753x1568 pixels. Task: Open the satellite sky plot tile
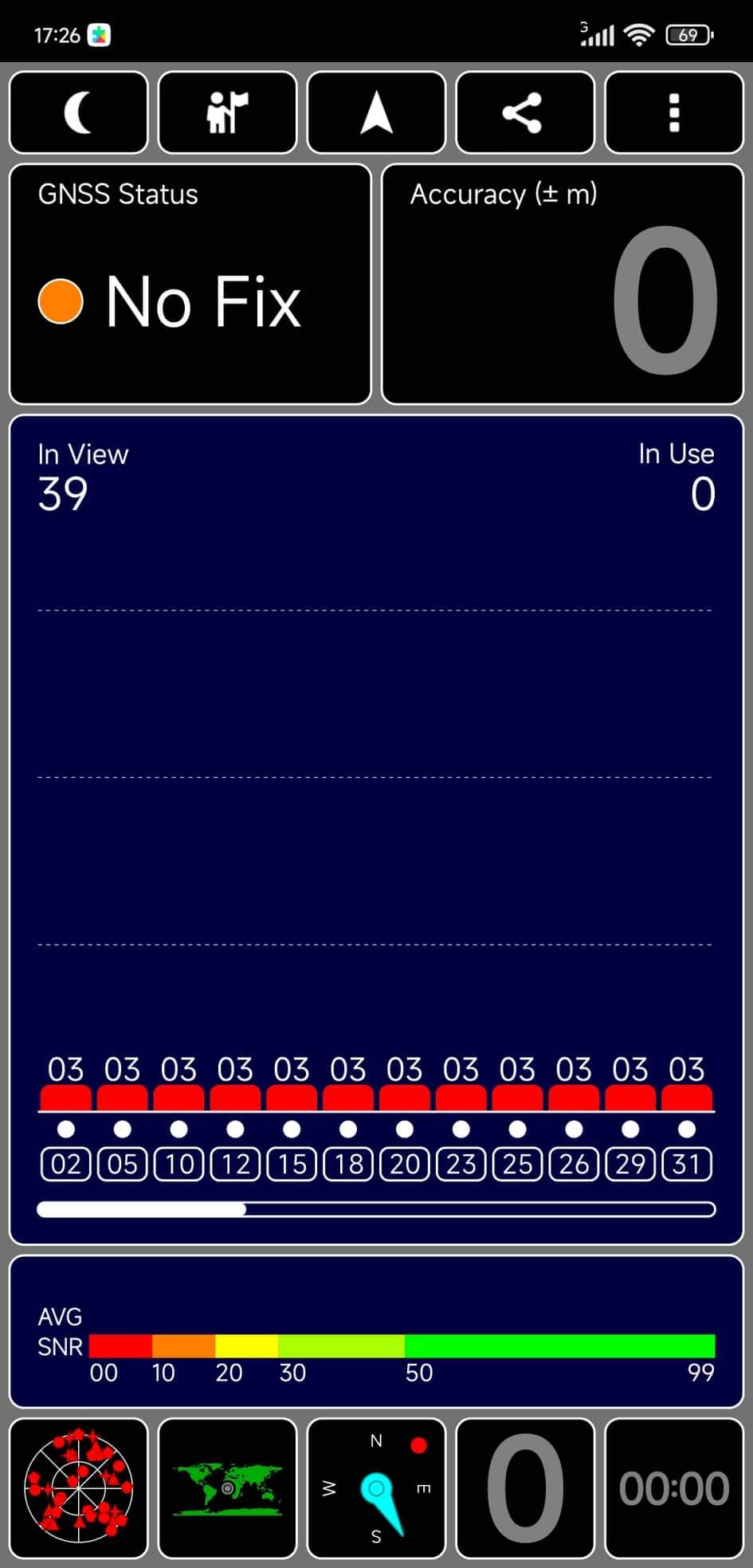pyautogui.click(x=78, y=1487)
